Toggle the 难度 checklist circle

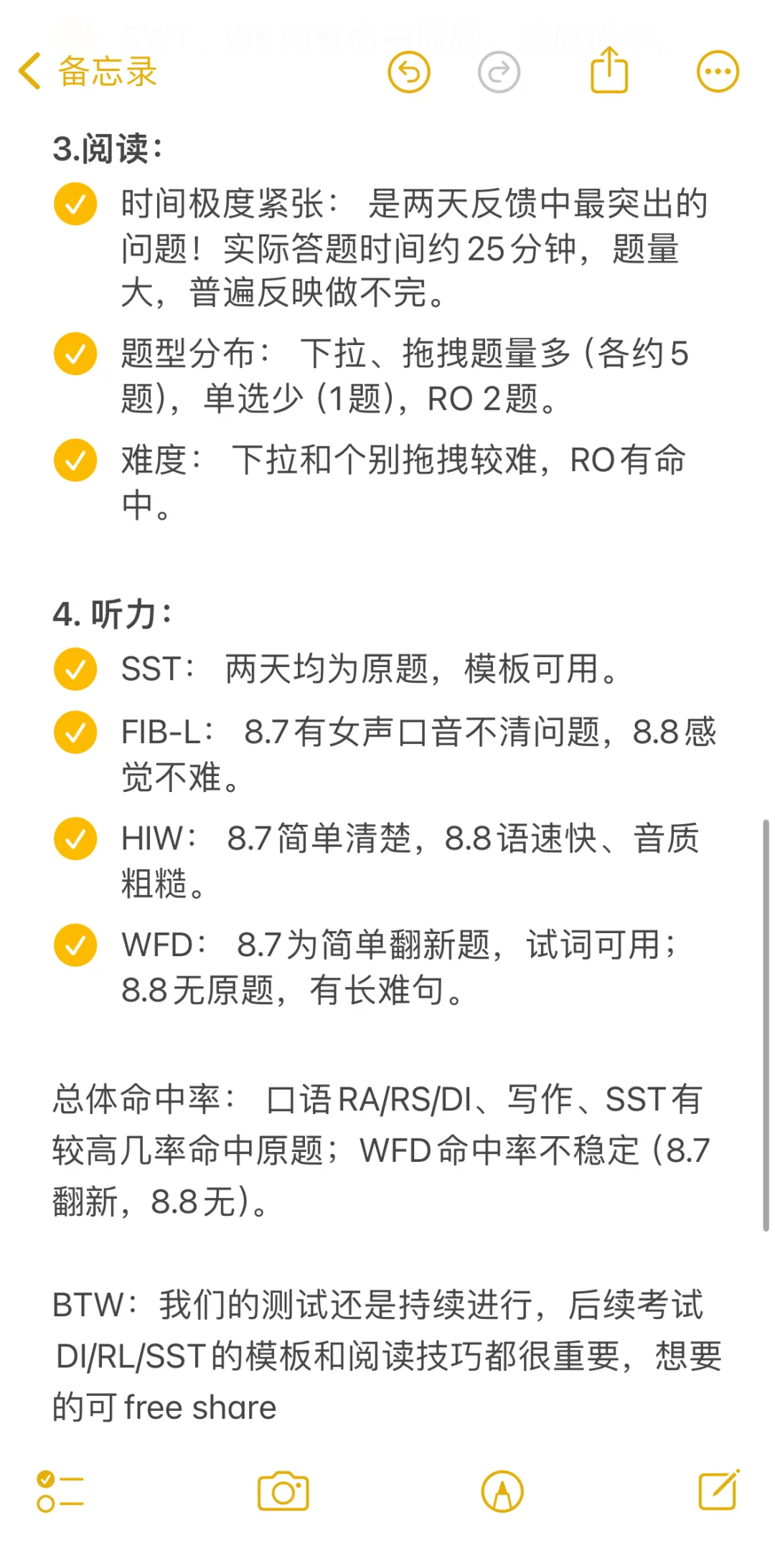click(x=75, y=460)
